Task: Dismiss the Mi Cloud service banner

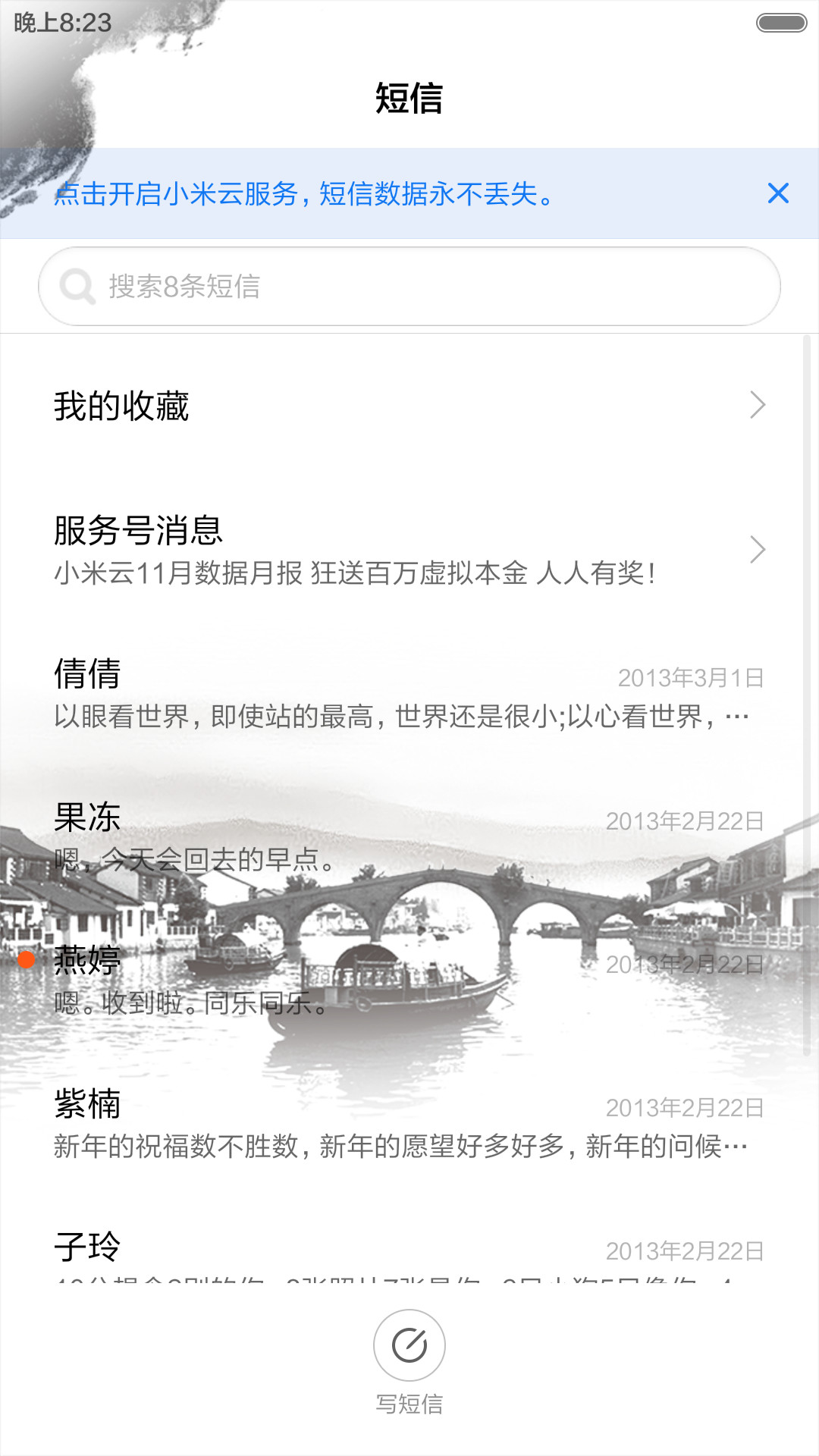Action: [x=778, y=193]
